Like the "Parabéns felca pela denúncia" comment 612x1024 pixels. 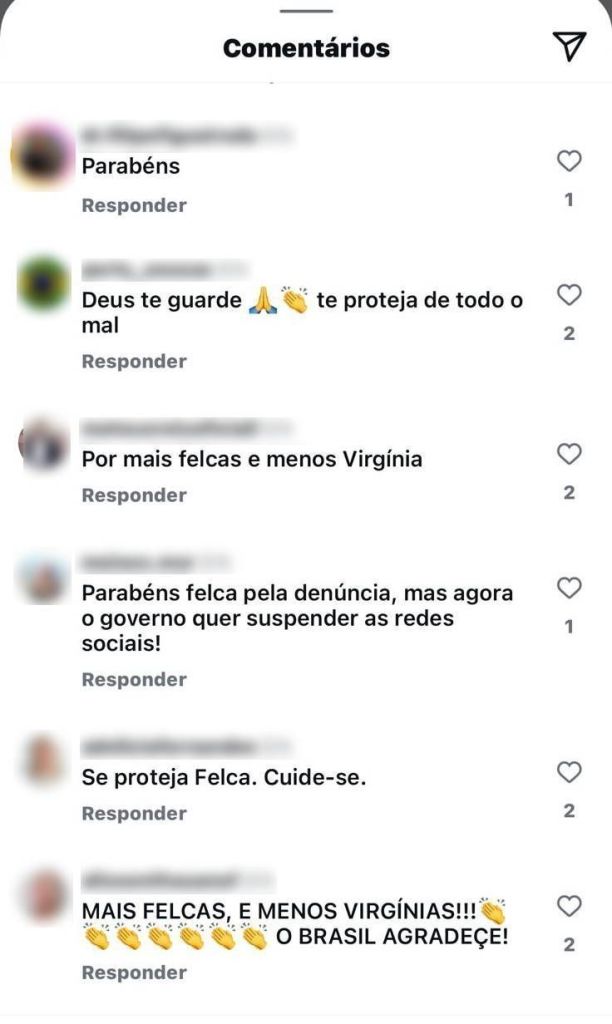point(569,588)
